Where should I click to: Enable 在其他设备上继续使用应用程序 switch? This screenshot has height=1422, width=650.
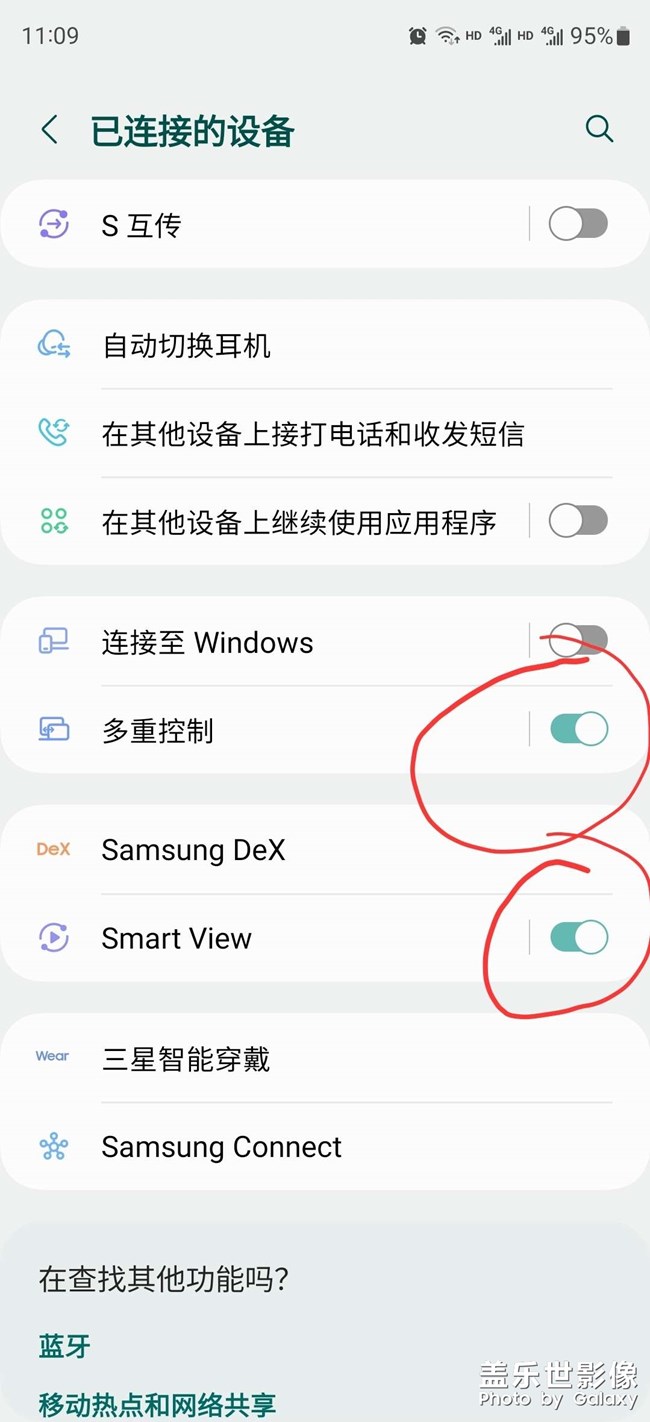click(x=578, y=521)
